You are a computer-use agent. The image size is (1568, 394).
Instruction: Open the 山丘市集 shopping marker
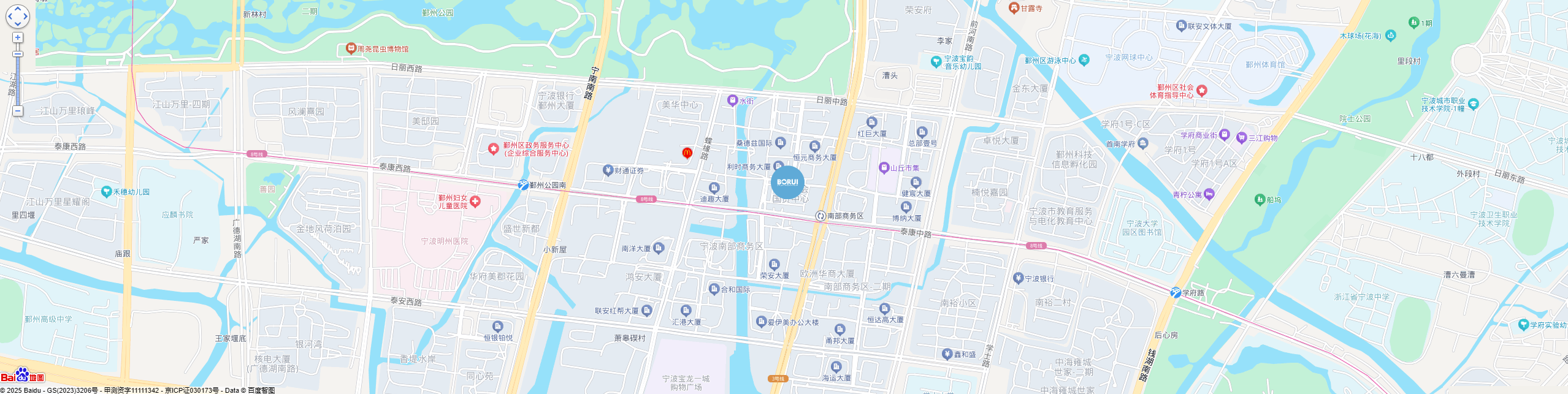(x=884, y=167)
